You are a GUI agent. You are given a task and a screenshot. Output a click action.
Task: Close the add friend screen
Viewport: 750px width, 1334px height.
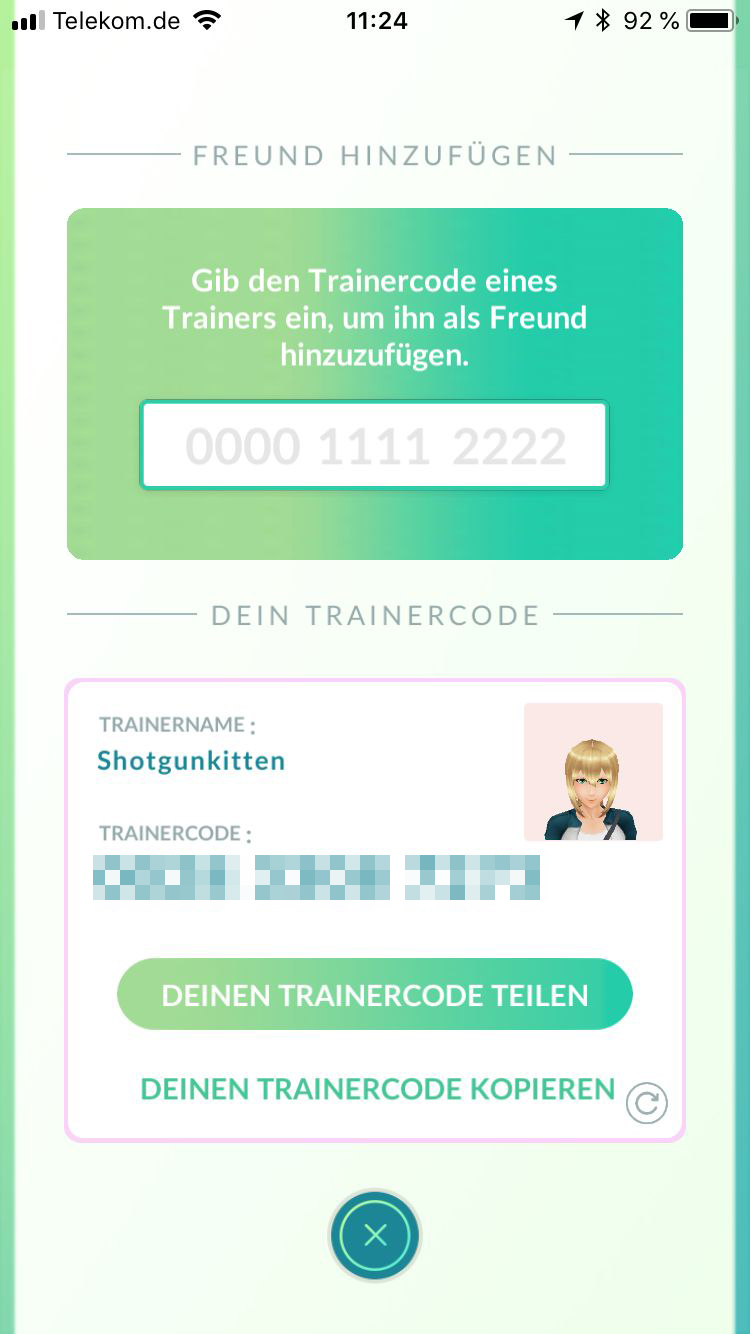375,1235
